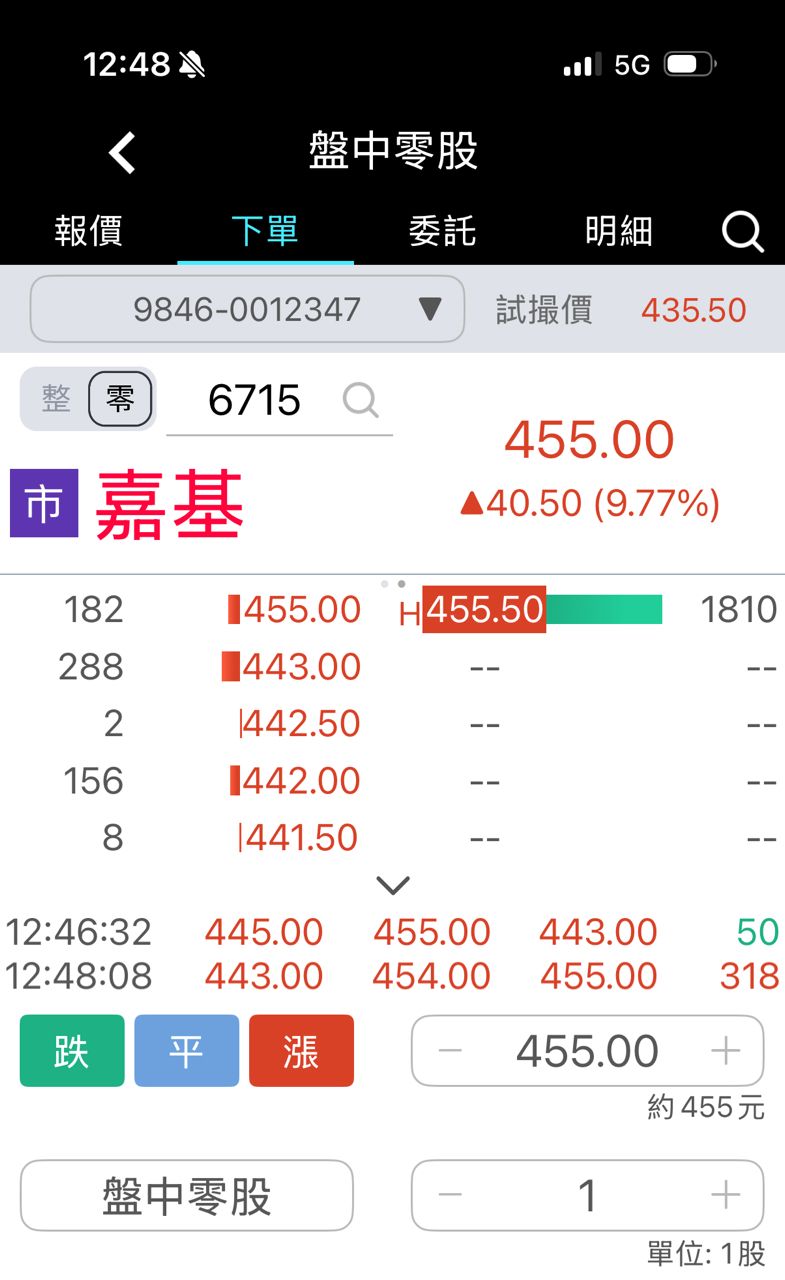Pick the 455.00 bid price row

[301, 609]
